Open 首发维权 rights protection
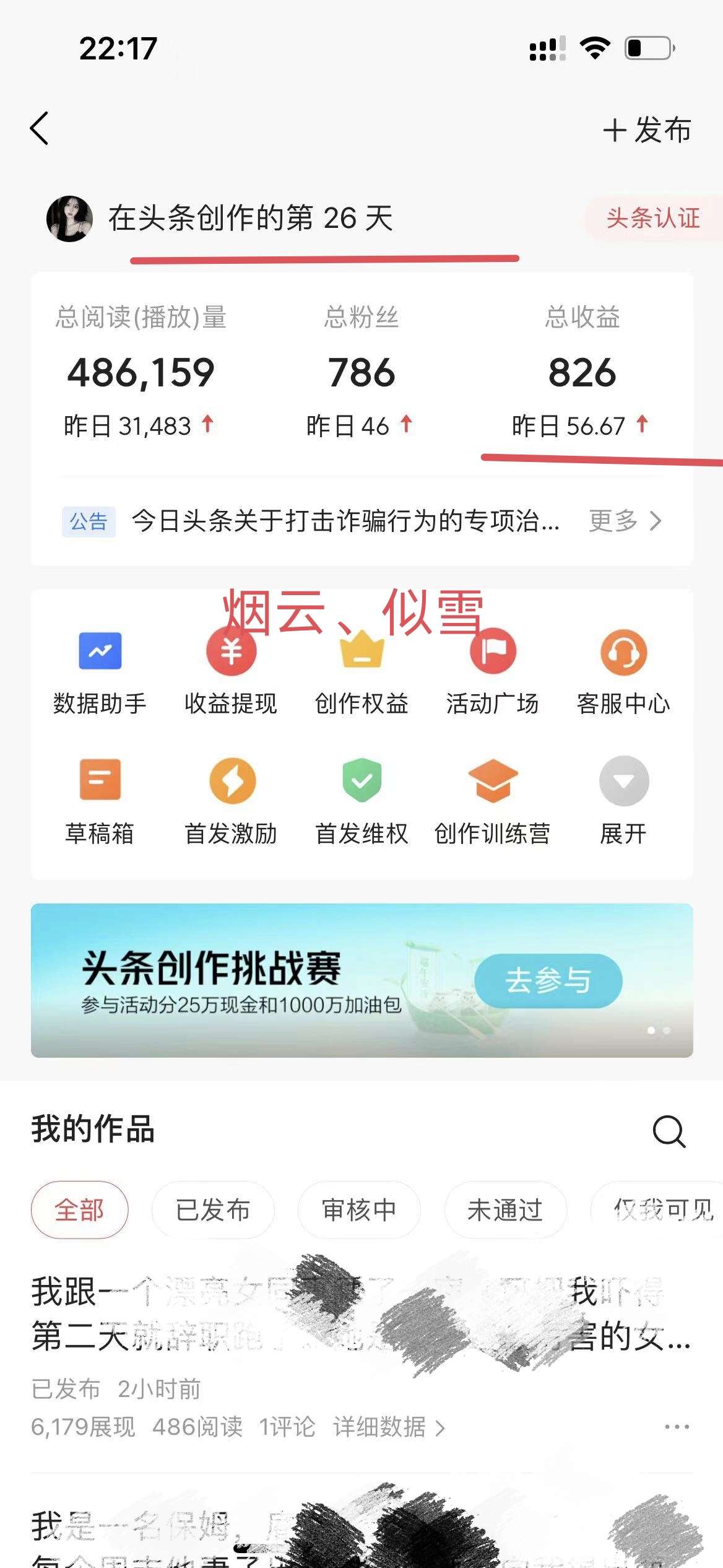723x1568 pixels. [361, 802]
